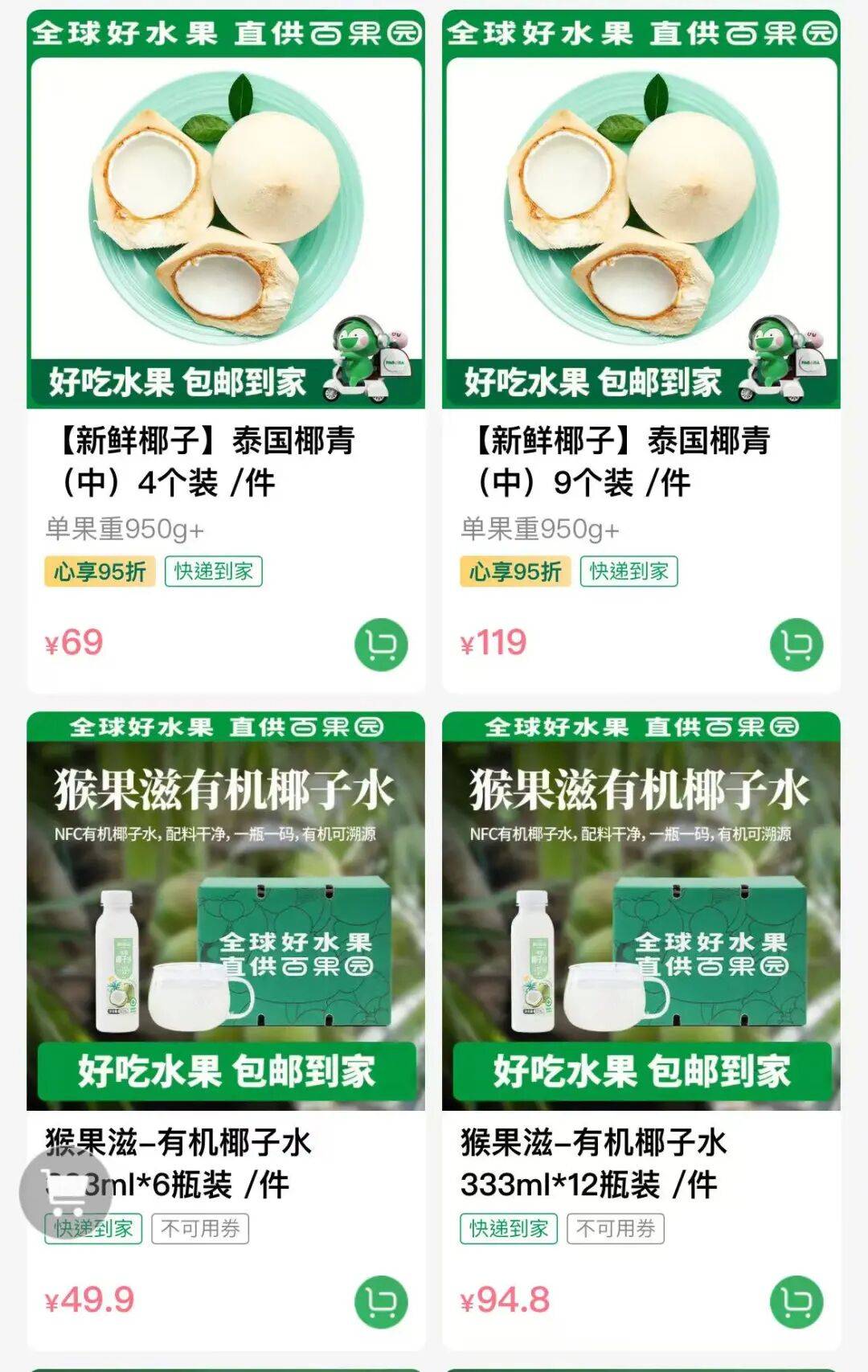This screenshot has width=868, height=1372.
Task: View the 12-bottle coconut water product image
Action: [643, 924]
